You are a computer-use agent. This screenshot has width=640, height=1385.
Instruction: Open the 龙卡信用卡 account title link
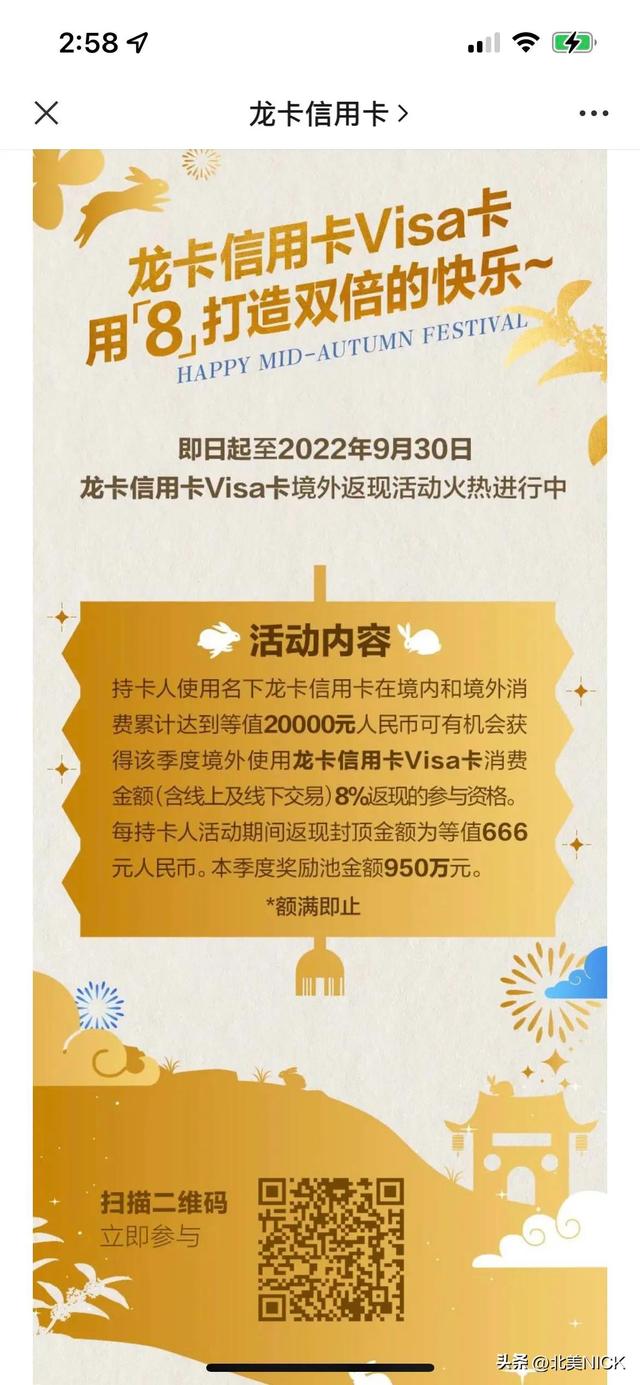click(x=328, y=113)
